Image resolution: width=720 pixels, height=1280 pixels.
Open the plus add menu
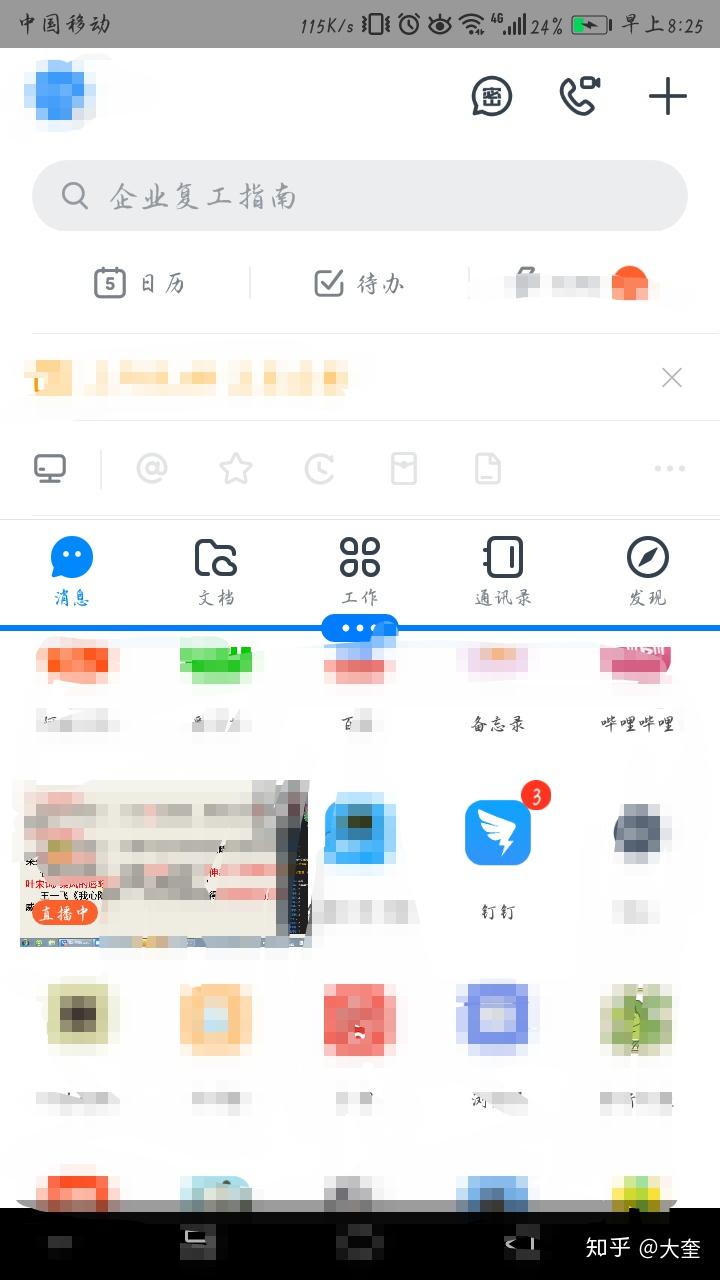click(668, 96)
